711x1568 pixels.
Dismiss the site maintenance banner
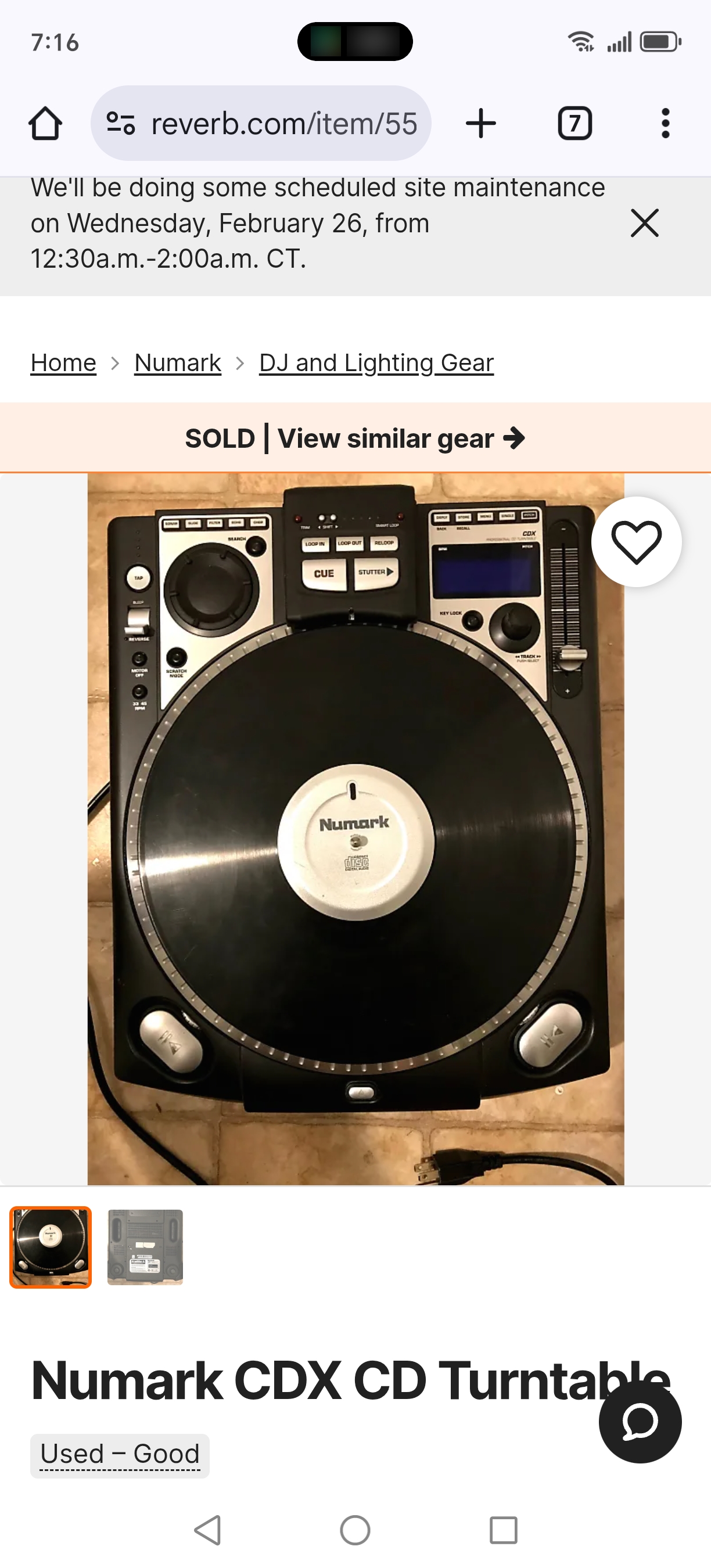[x=645, y=223]
